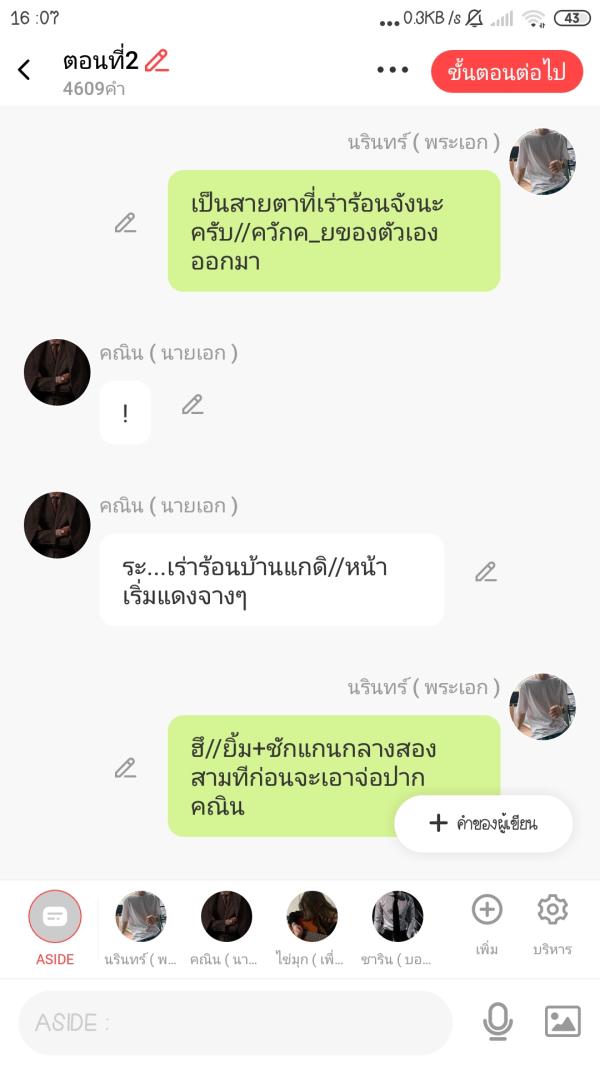Focus the ASIDE text input field
Viewport: 600px width, 1067px height.
point(235,1022)
